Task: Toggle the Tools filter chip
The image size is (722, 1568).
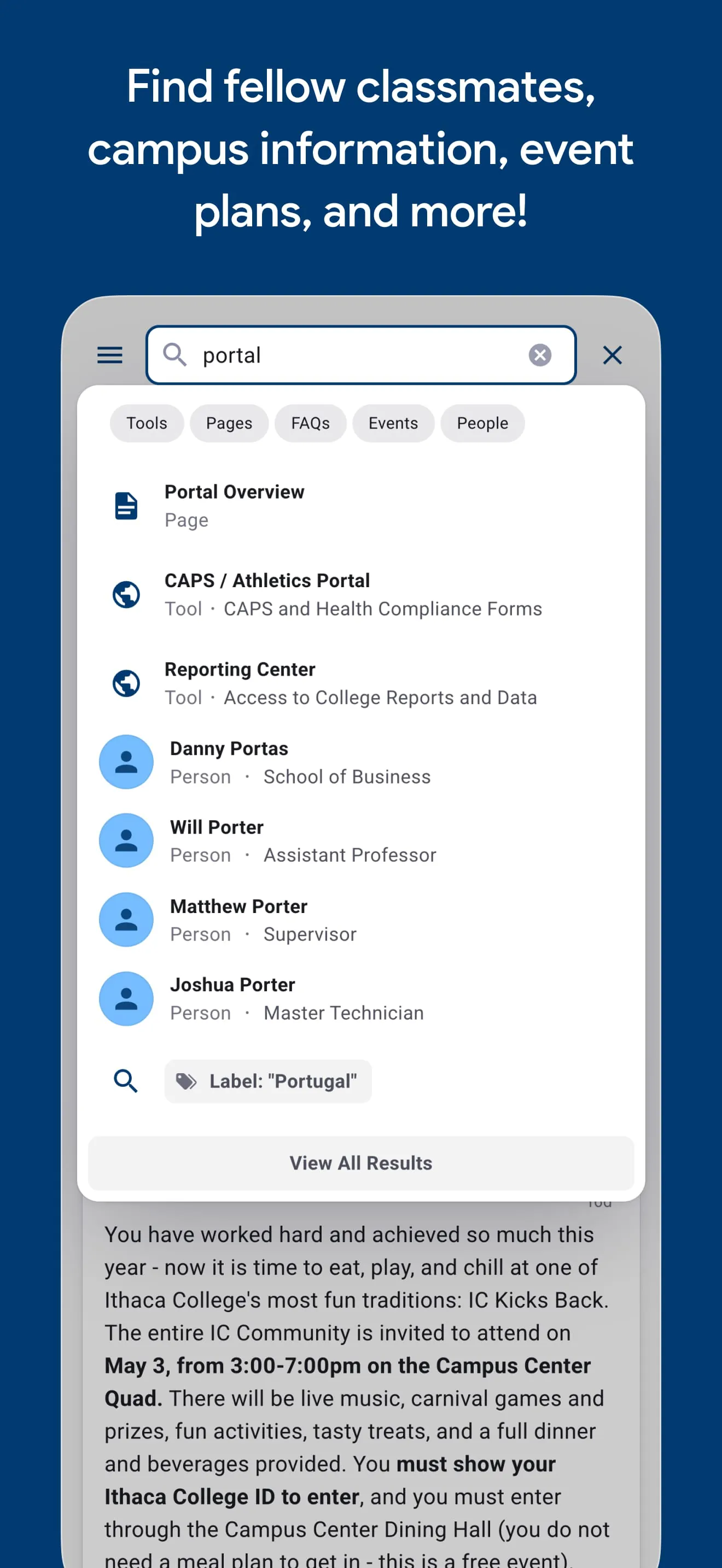Action: pyautogui.click(x=146, y=423)
